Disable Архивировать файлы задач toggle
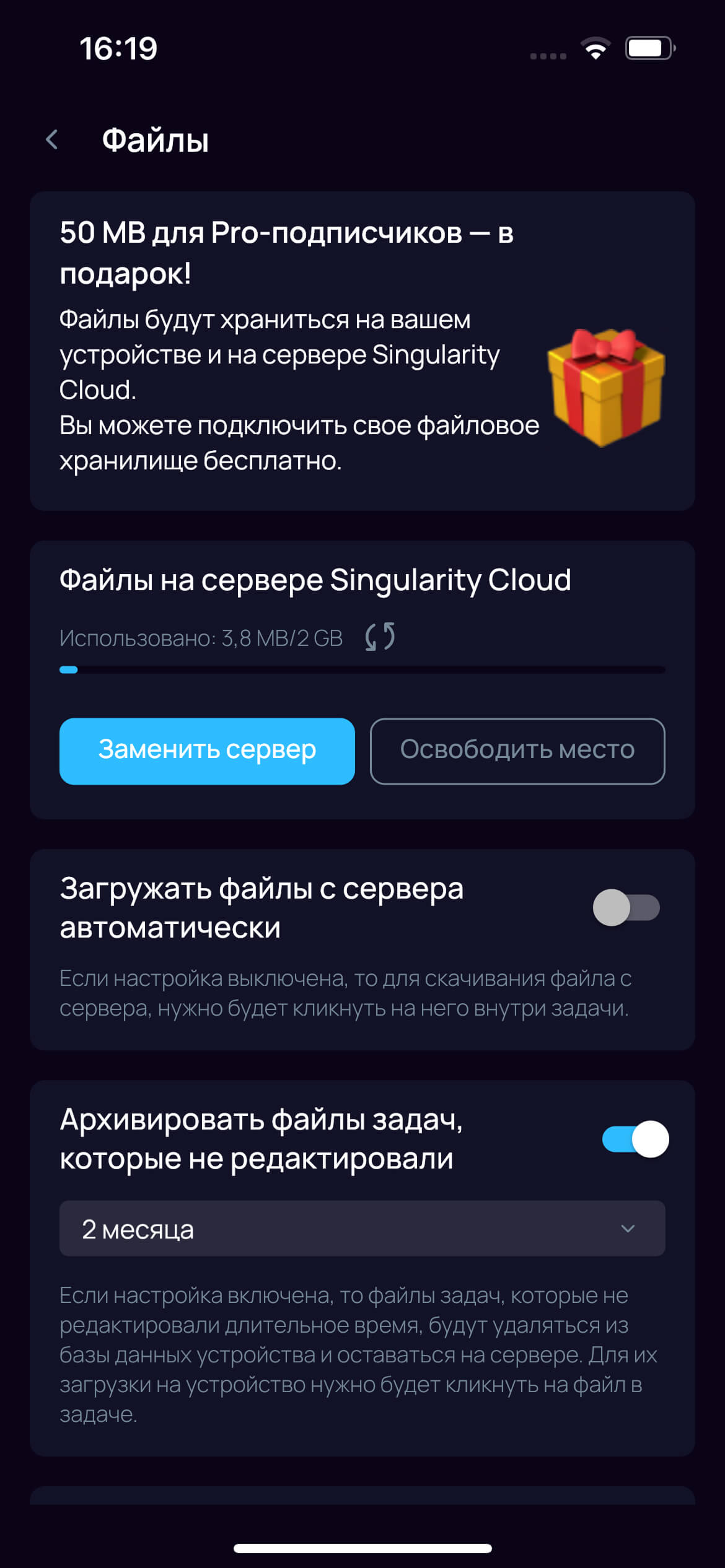725x1568 pixels. click(635, 1139)
